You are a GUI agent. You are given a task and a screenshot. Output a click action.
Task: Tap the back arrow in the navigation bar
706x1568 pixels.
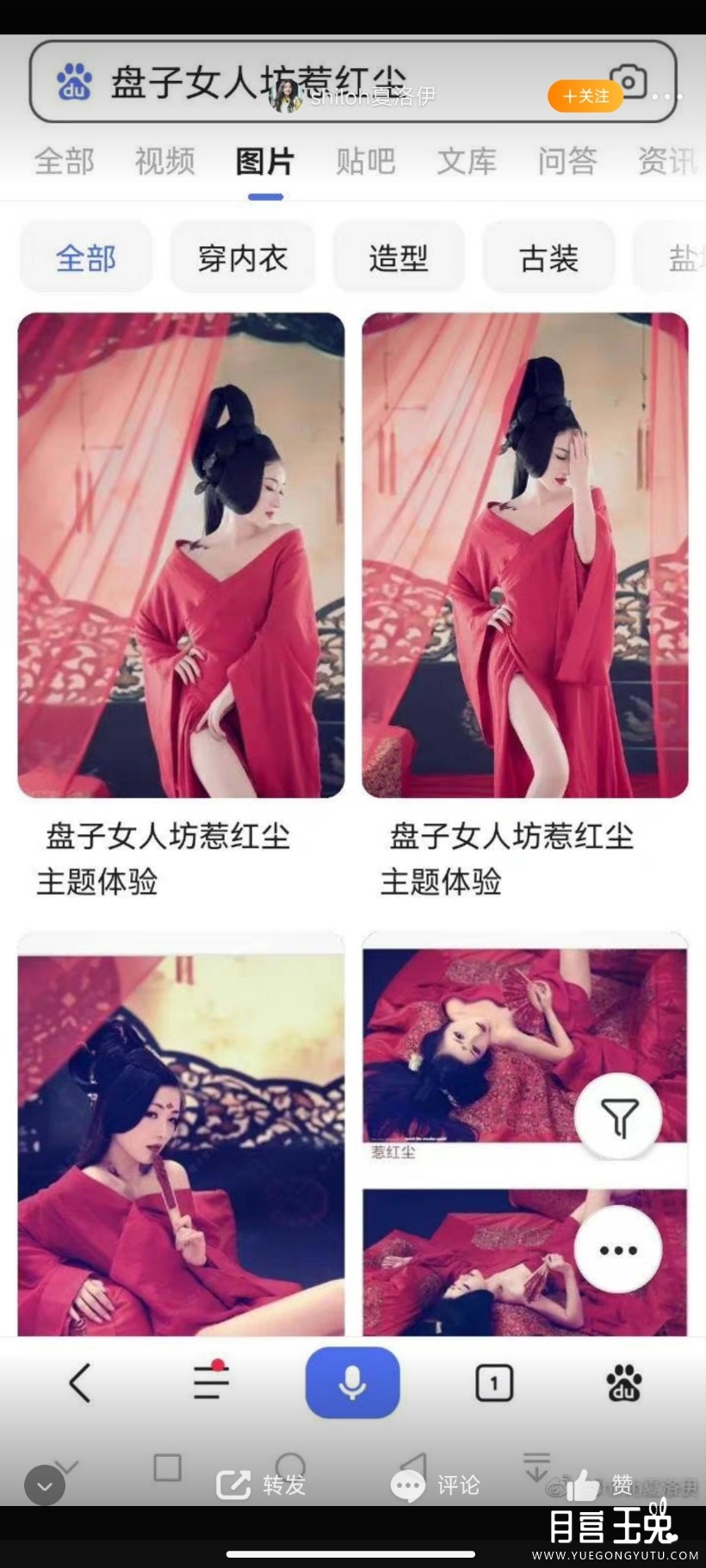80,1381
